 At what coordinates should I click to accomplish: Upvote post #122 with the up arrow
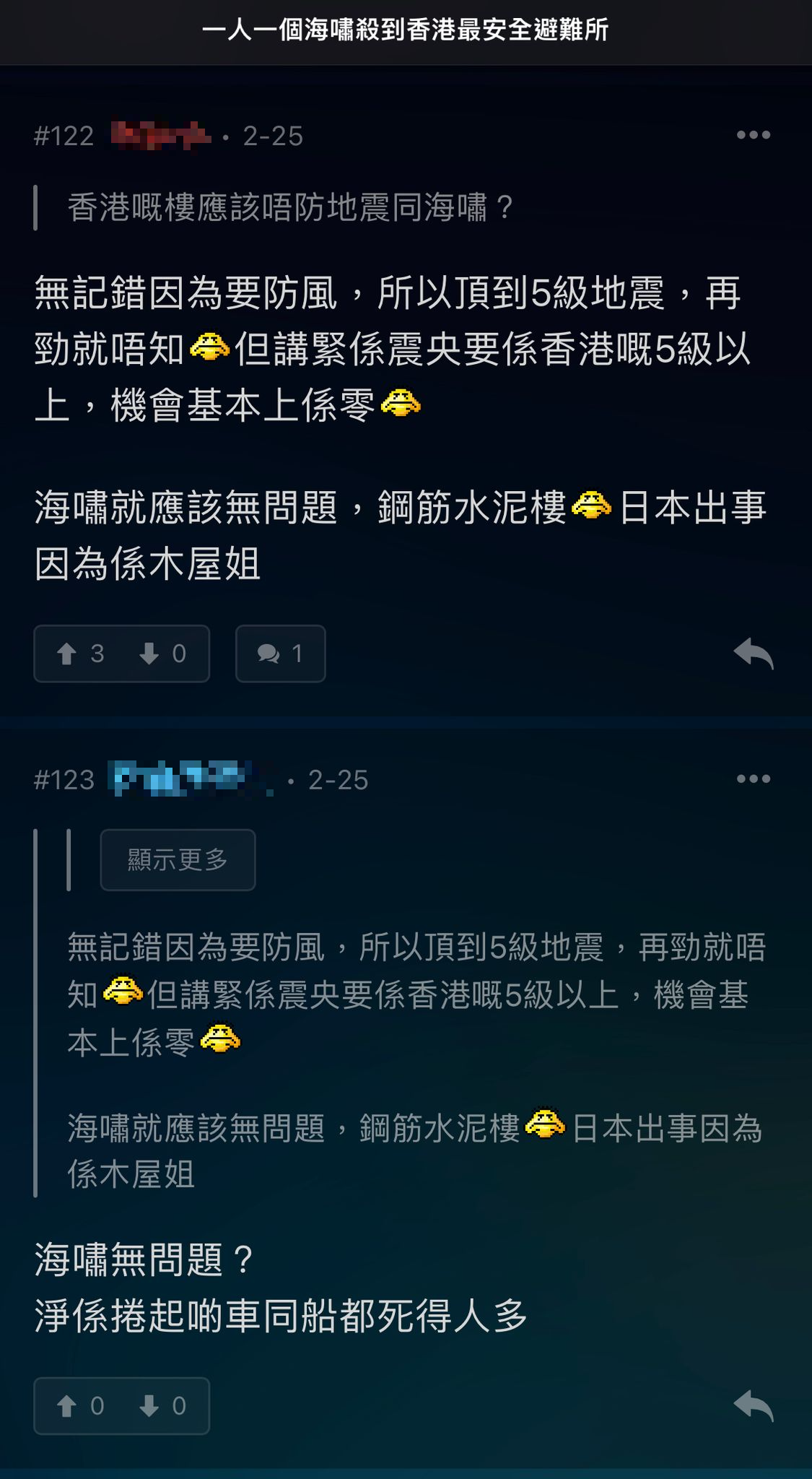(69, 654)
